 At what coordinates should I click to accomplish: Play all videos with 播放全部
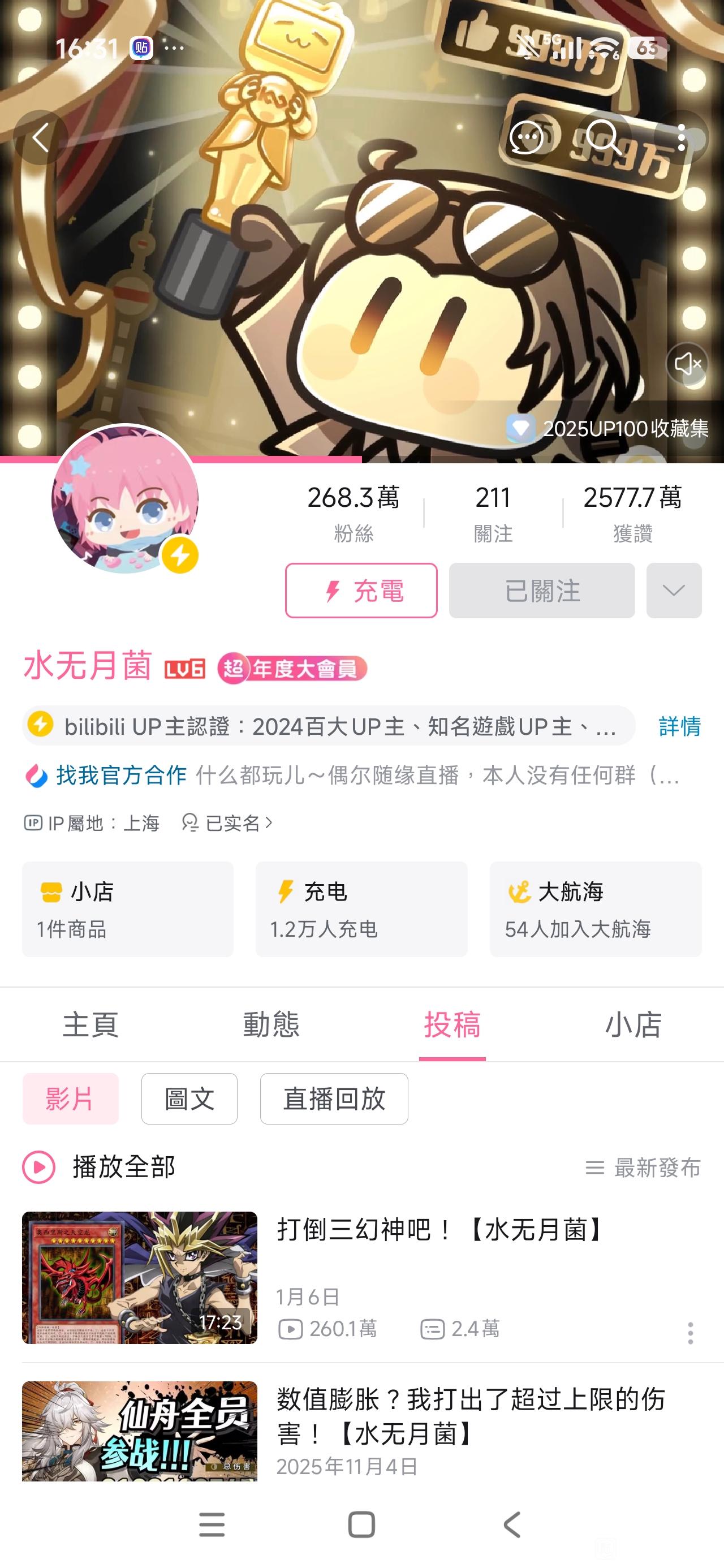[99, 1167]
